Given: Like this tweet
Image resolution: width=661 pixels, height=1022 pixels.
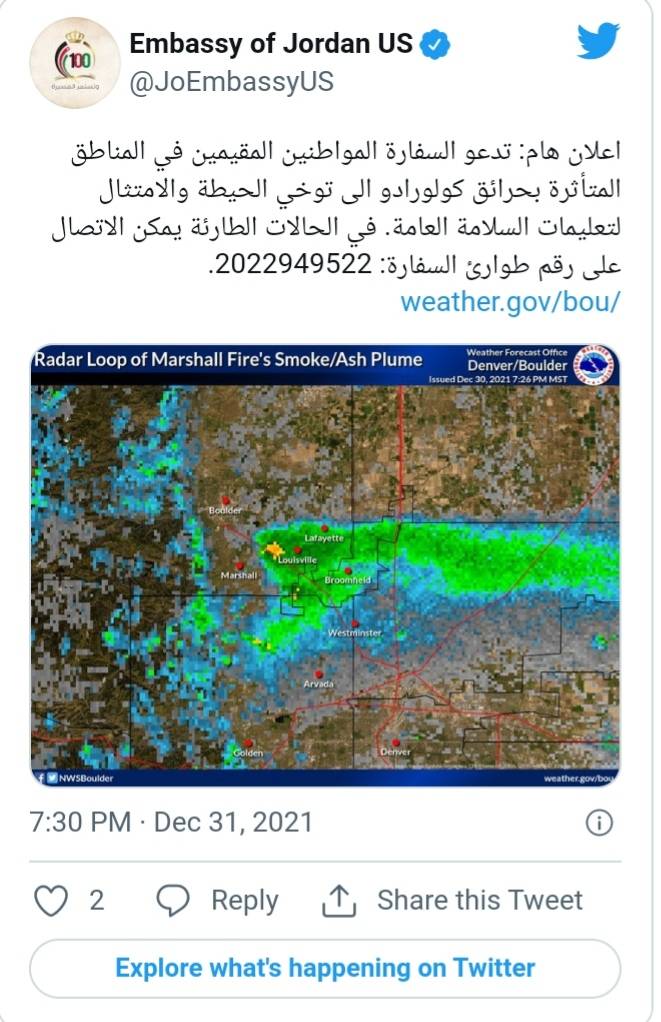Looking at the screenshot, I should click(x=52, y=900).
